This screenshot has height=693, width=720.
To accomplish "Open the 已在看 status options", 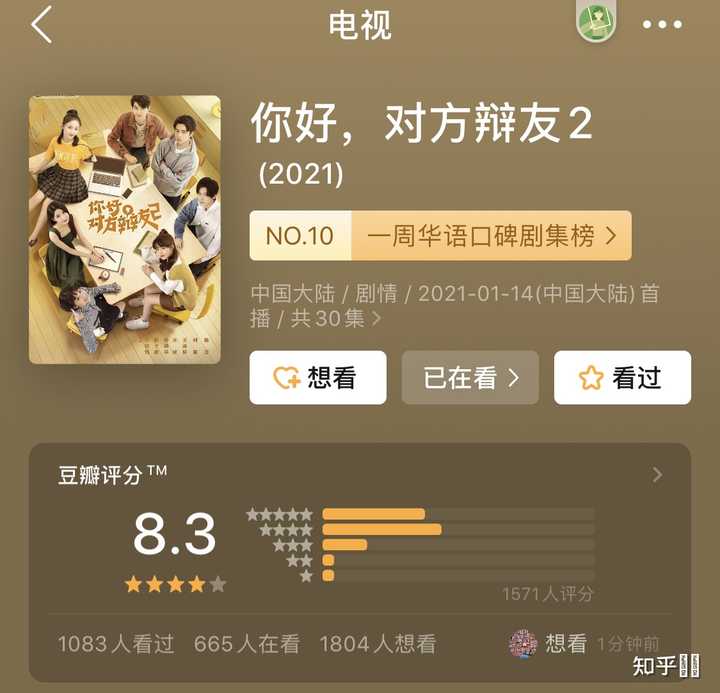I will coord(470,377).
